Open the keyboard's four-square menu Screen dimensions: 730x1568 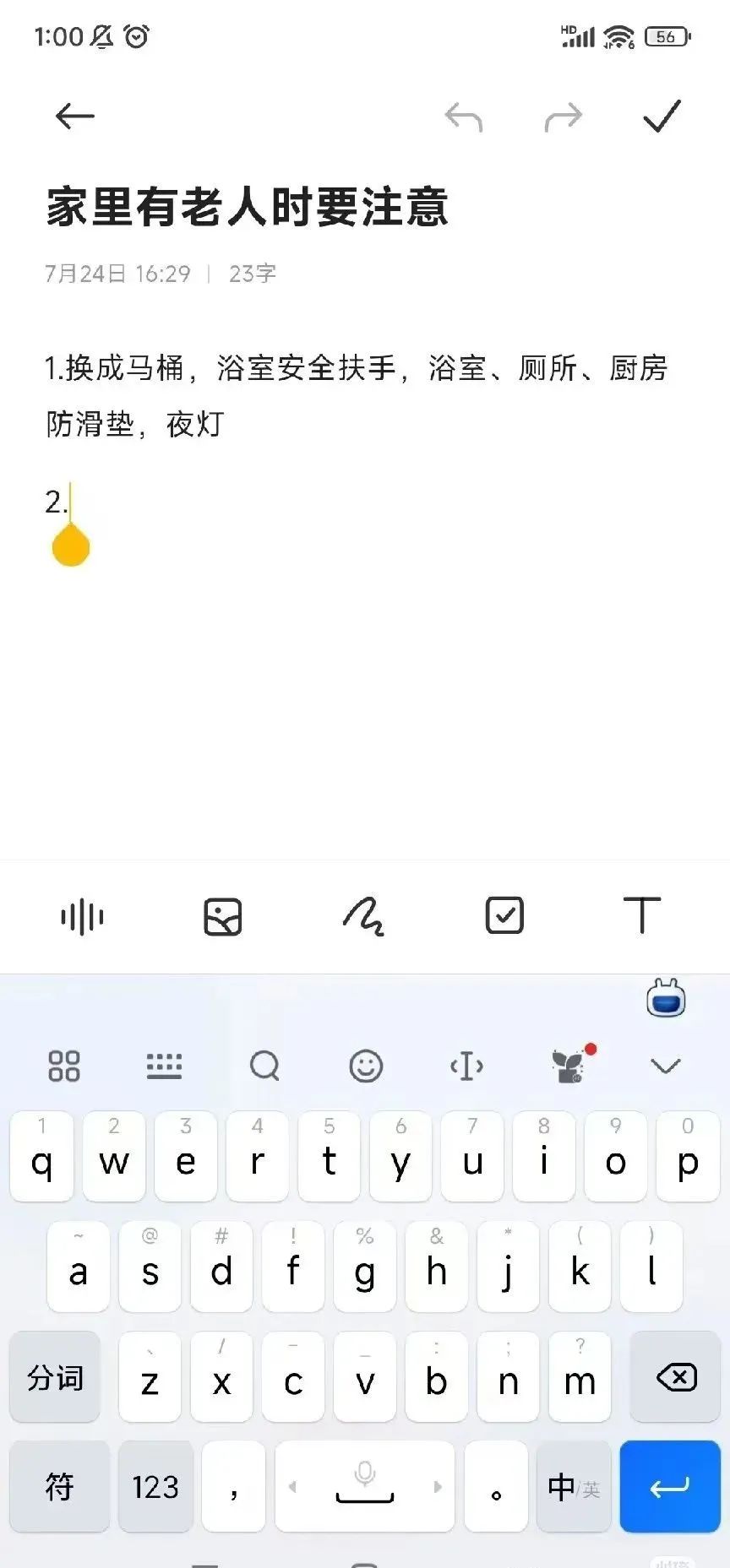coord(64,1066)
